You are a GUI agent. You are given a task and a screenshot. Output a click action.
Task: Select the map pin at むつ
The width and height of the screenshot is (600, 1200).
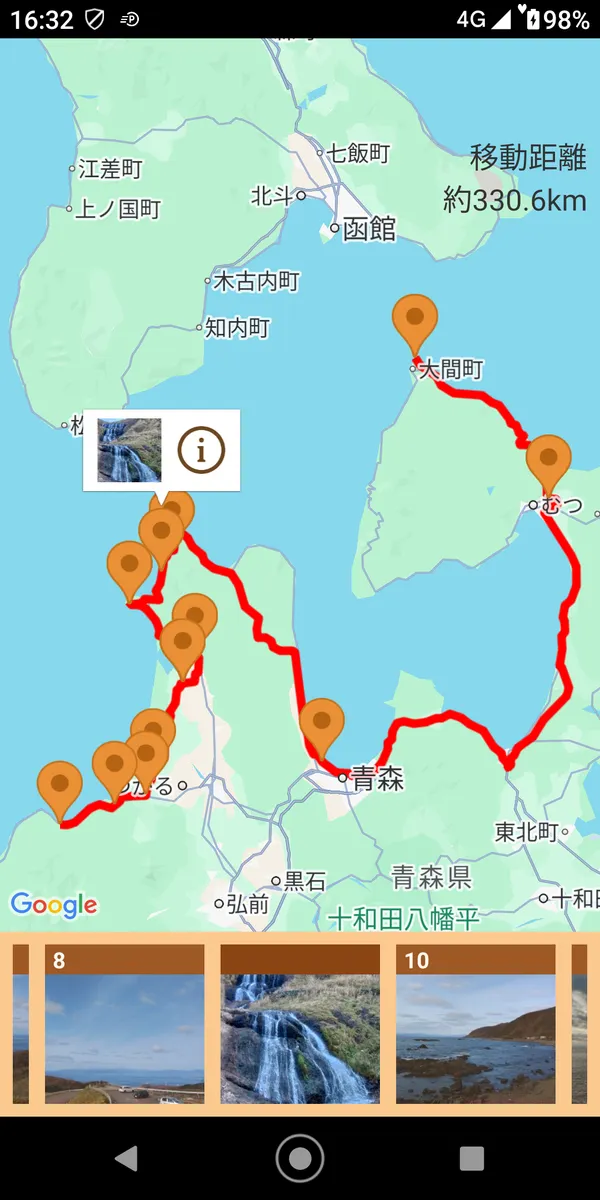pyautogui.click(x=548, y=462)
